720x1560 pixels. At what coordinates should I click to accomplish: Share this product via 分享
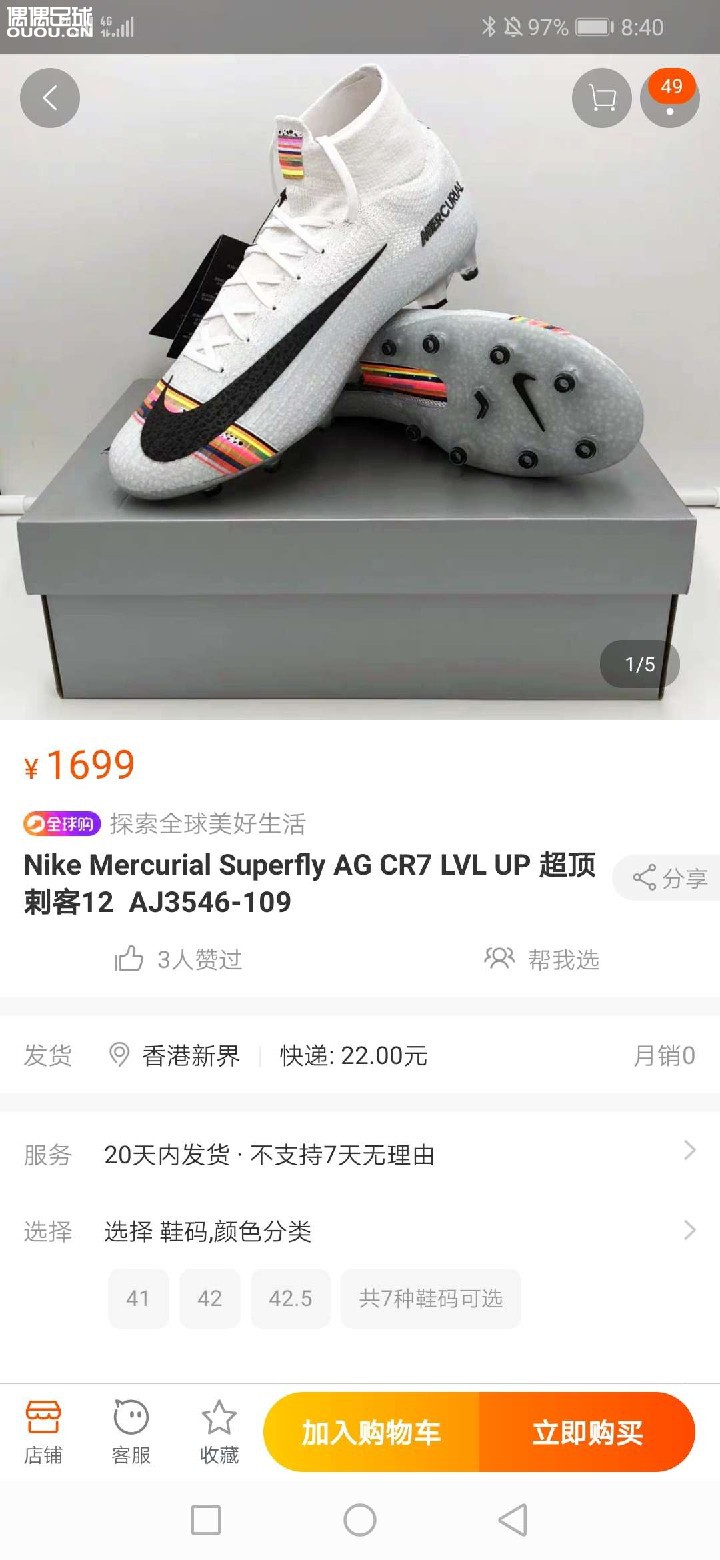tap(670, 879)
